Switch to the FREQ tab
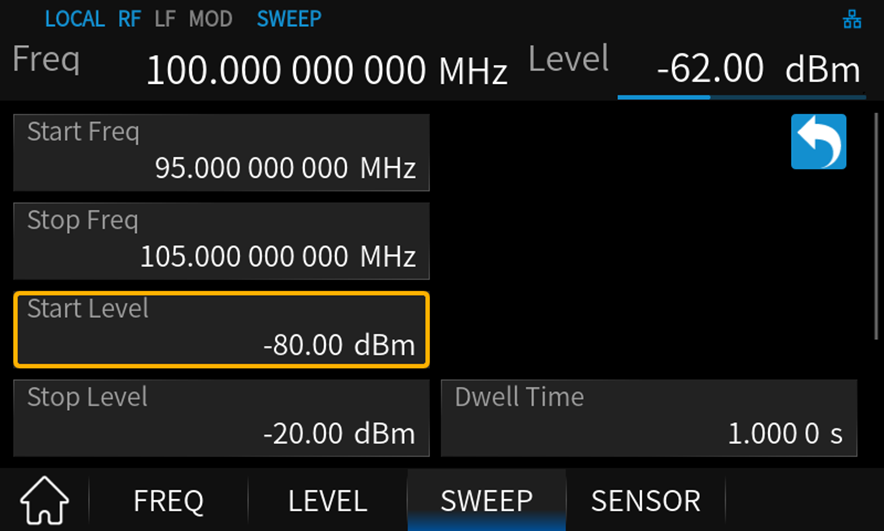The height and width of the screenshot is (531, 884). tap(168, 500)
